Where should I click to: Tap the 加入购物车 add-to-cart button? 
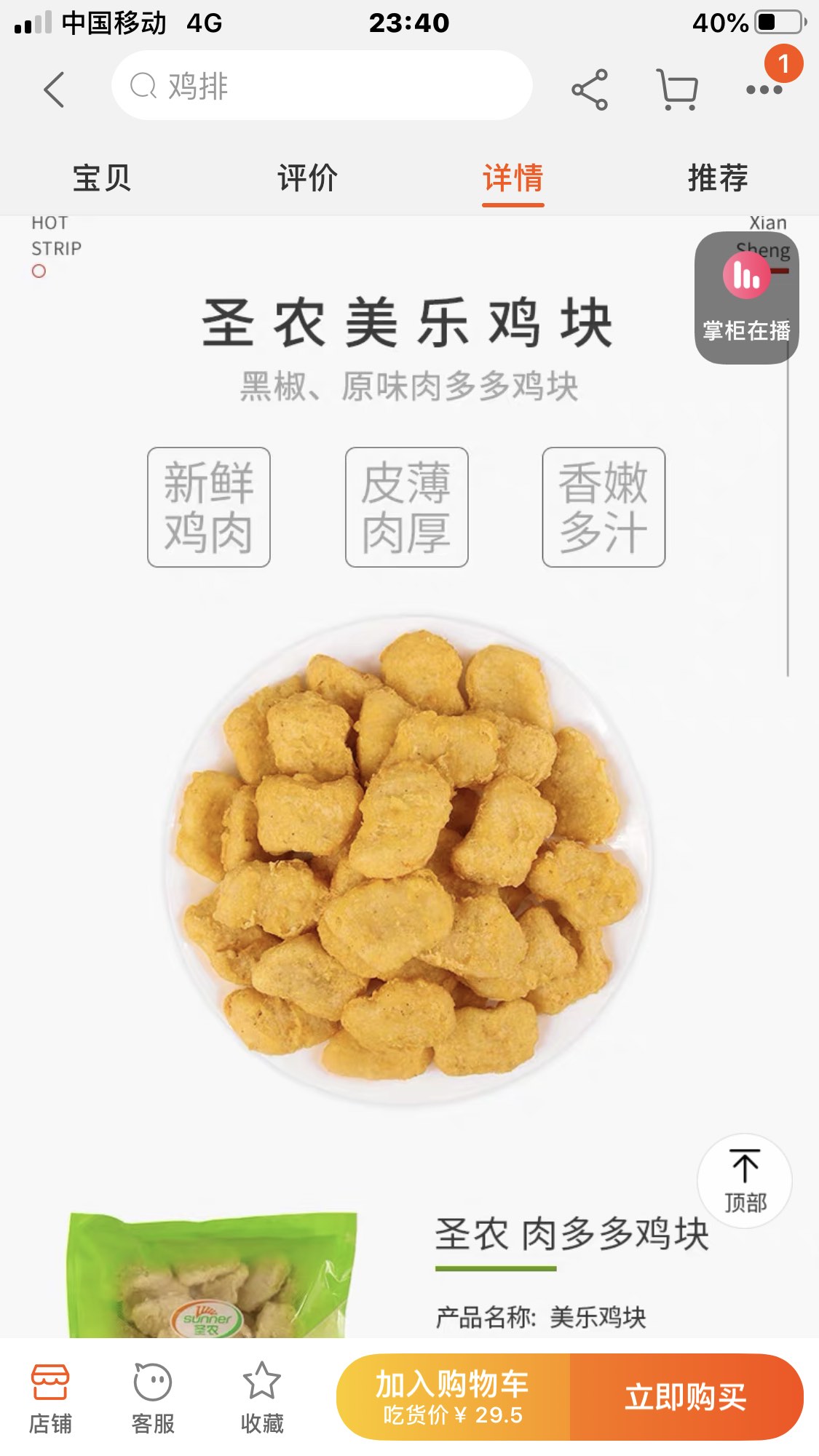pyautogui.click(x=452, y=1397)
